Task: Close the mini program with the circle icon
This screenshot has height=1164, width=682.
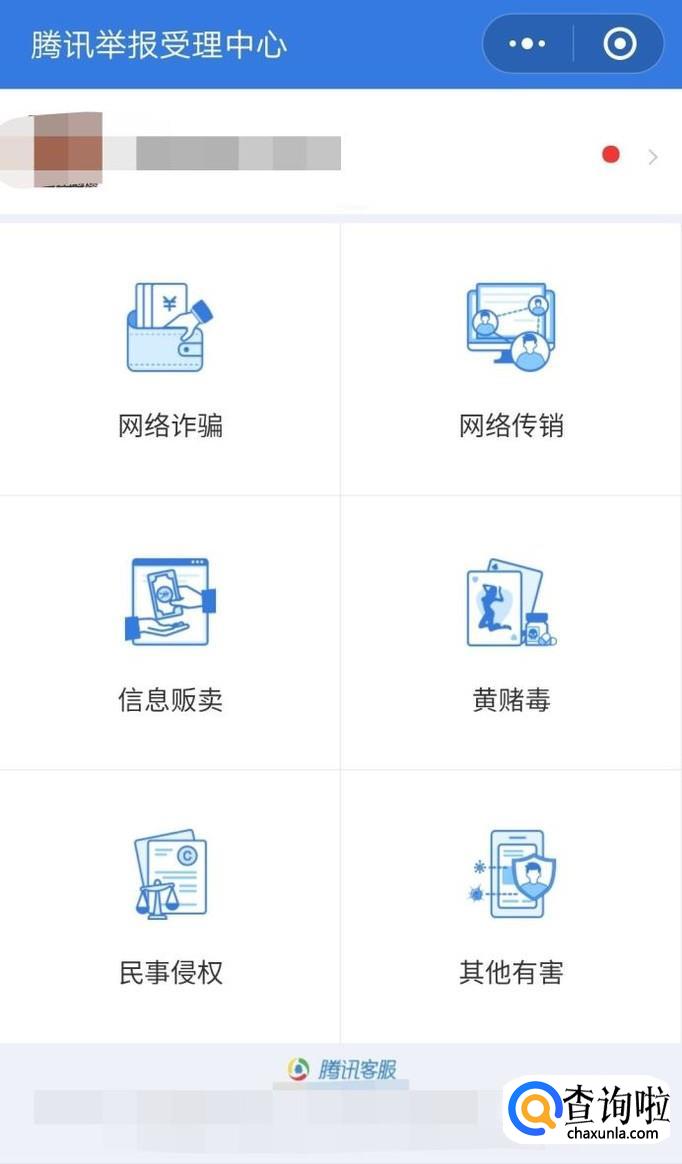Action: point(620,44)
